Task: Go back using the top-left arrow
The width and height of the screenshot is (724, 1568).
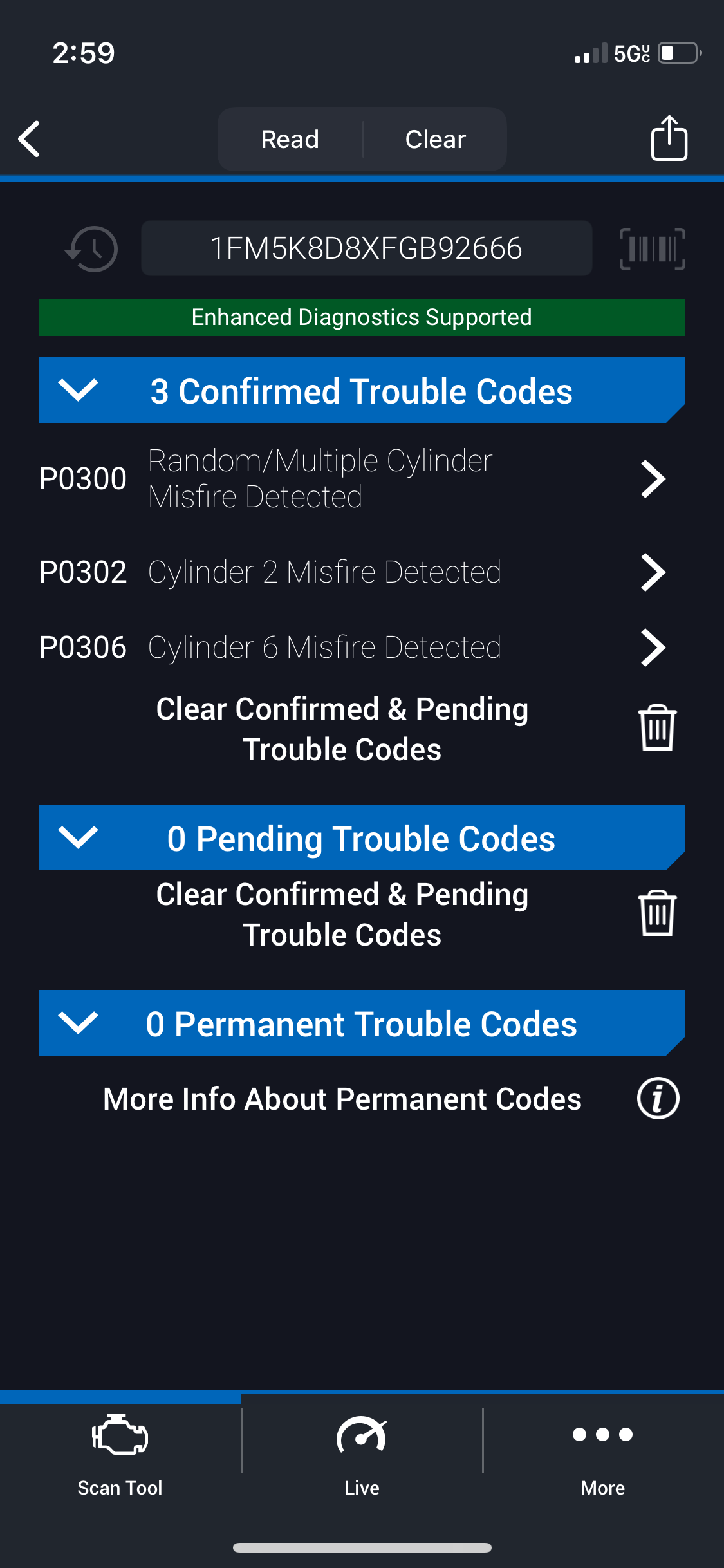Action: (x=30, y=139)
